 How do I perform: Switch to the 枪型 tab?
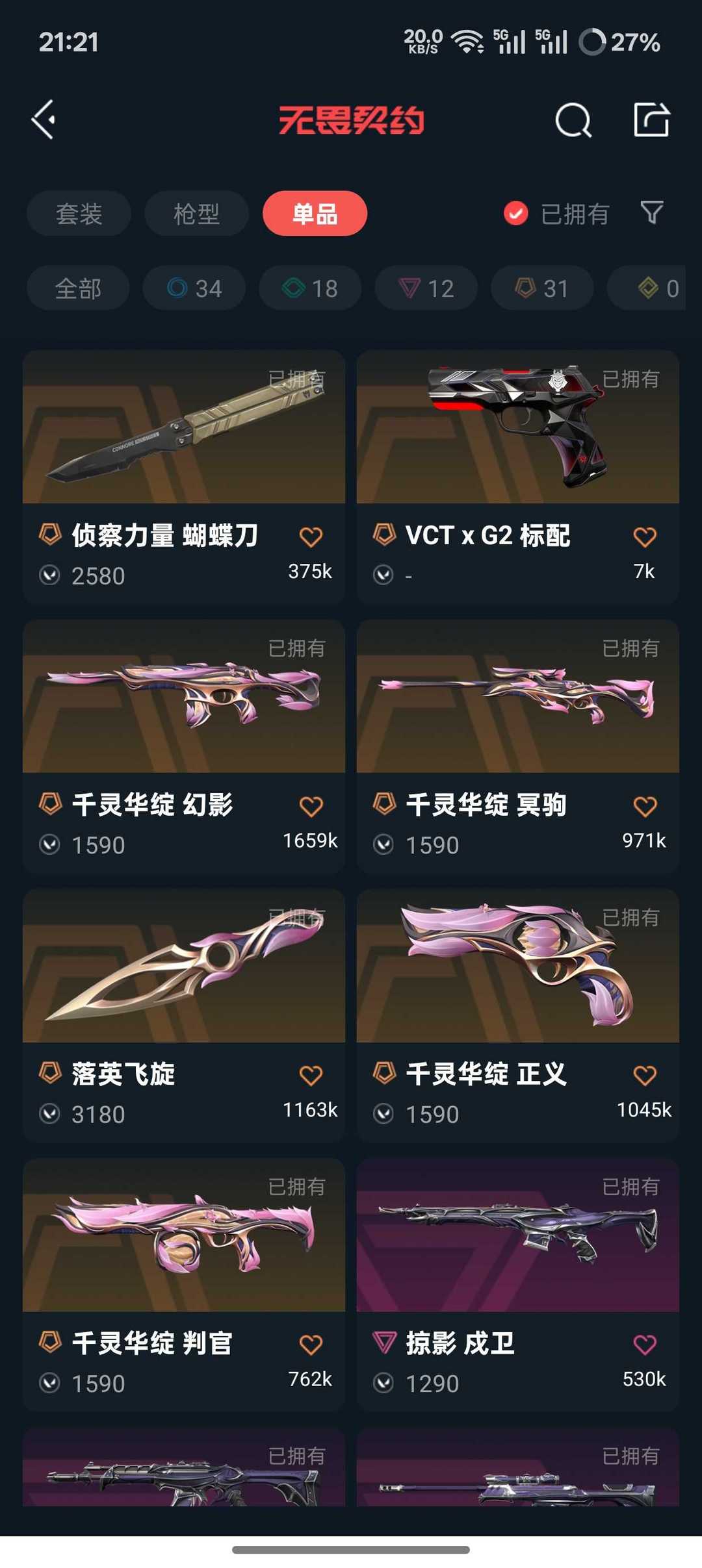[x=196, y=213]
